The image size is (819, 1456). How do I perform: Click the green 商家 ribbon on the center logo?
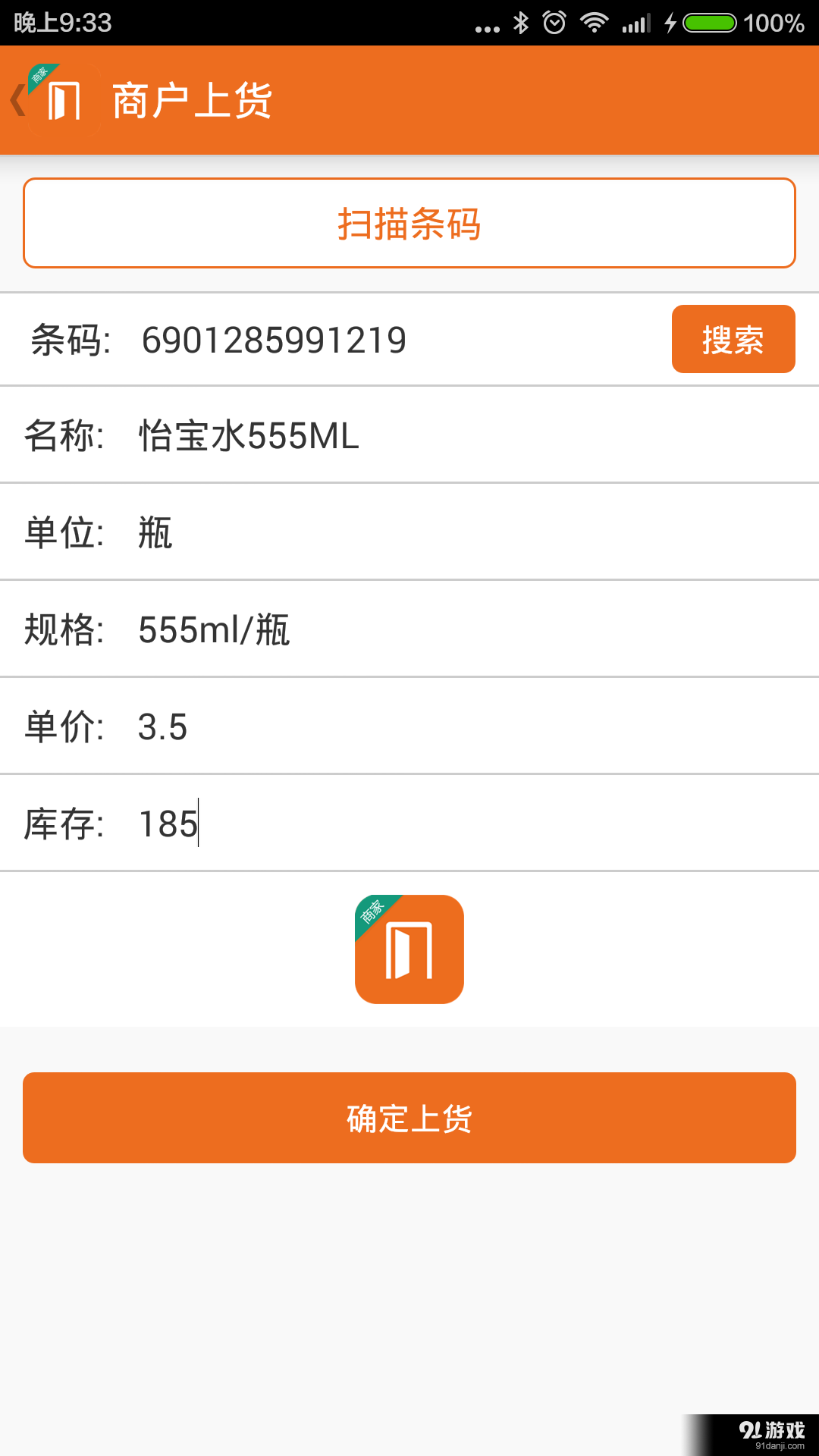[x=373, y=912]
